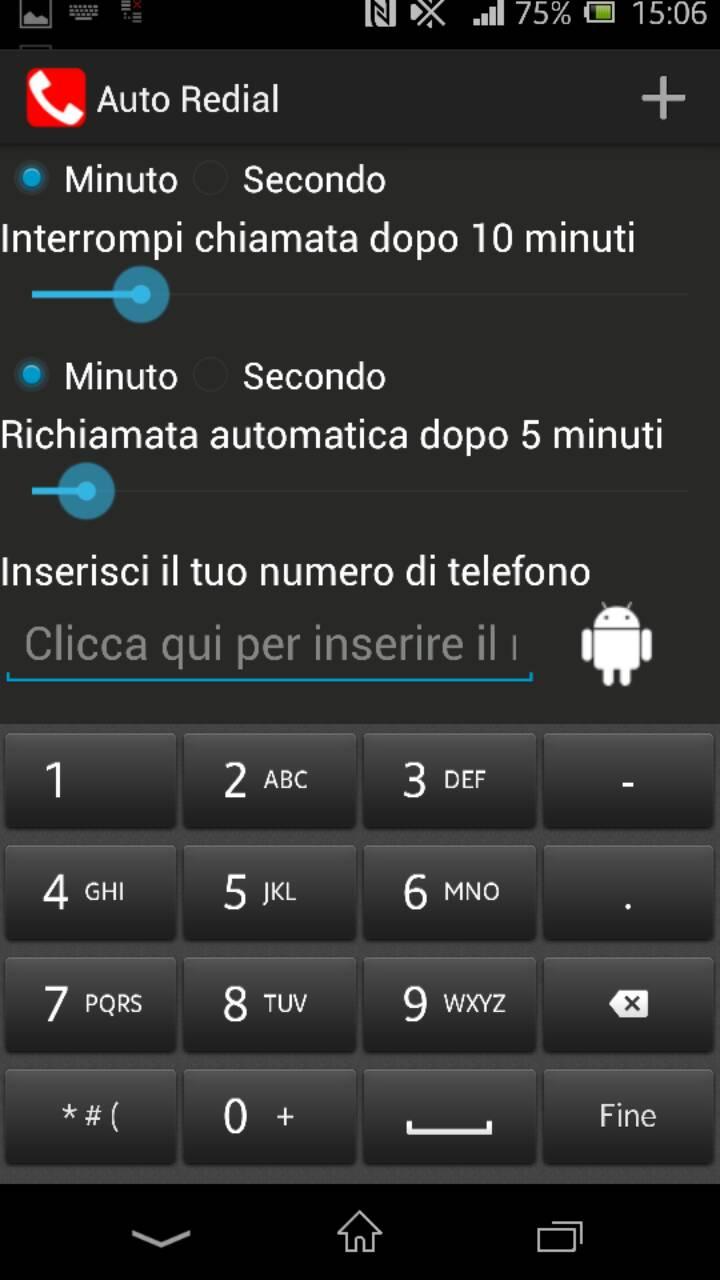Hide keyboard with the navigation bar arrow
720x1280 pixels.
160,1237
